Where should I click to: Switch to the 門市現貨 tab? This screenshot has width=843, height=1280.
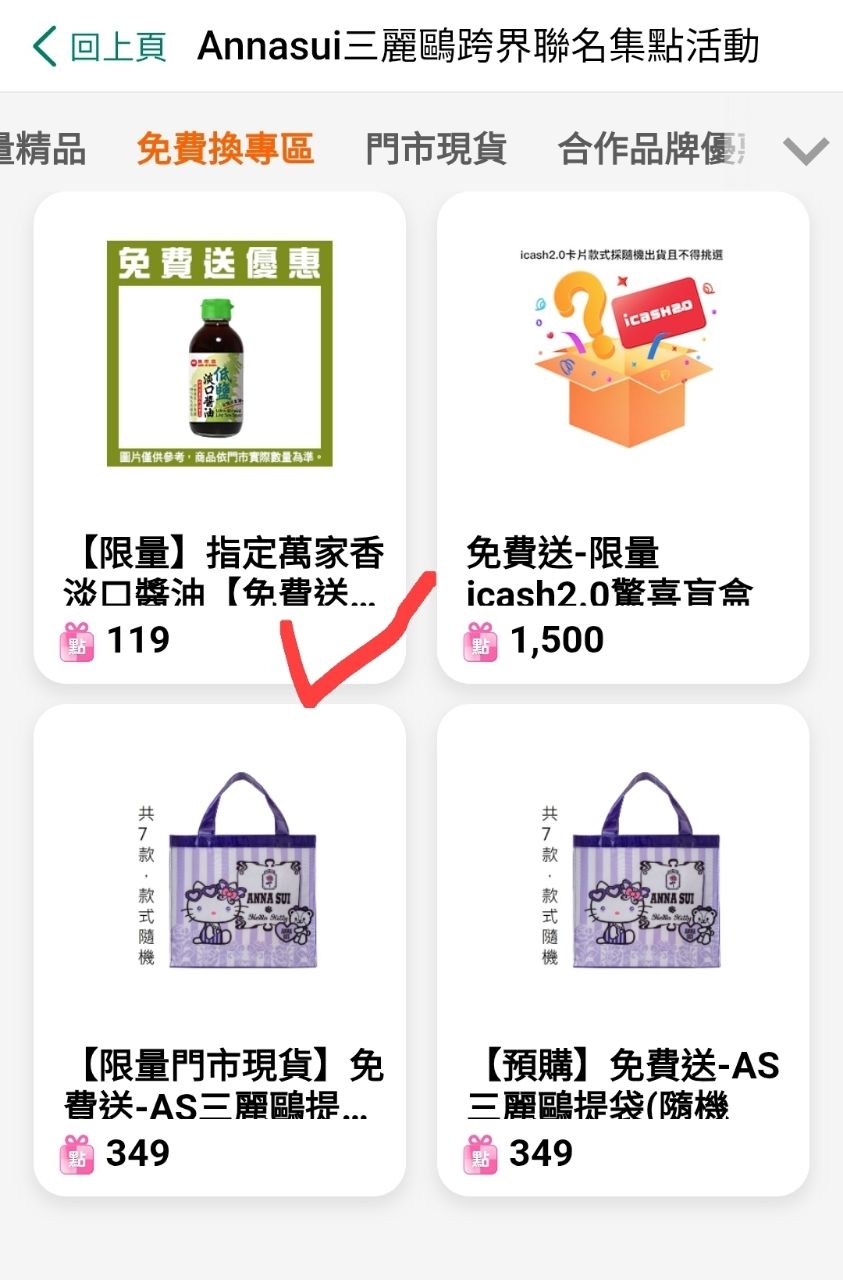pyautogui.click(x=436, y=150)
